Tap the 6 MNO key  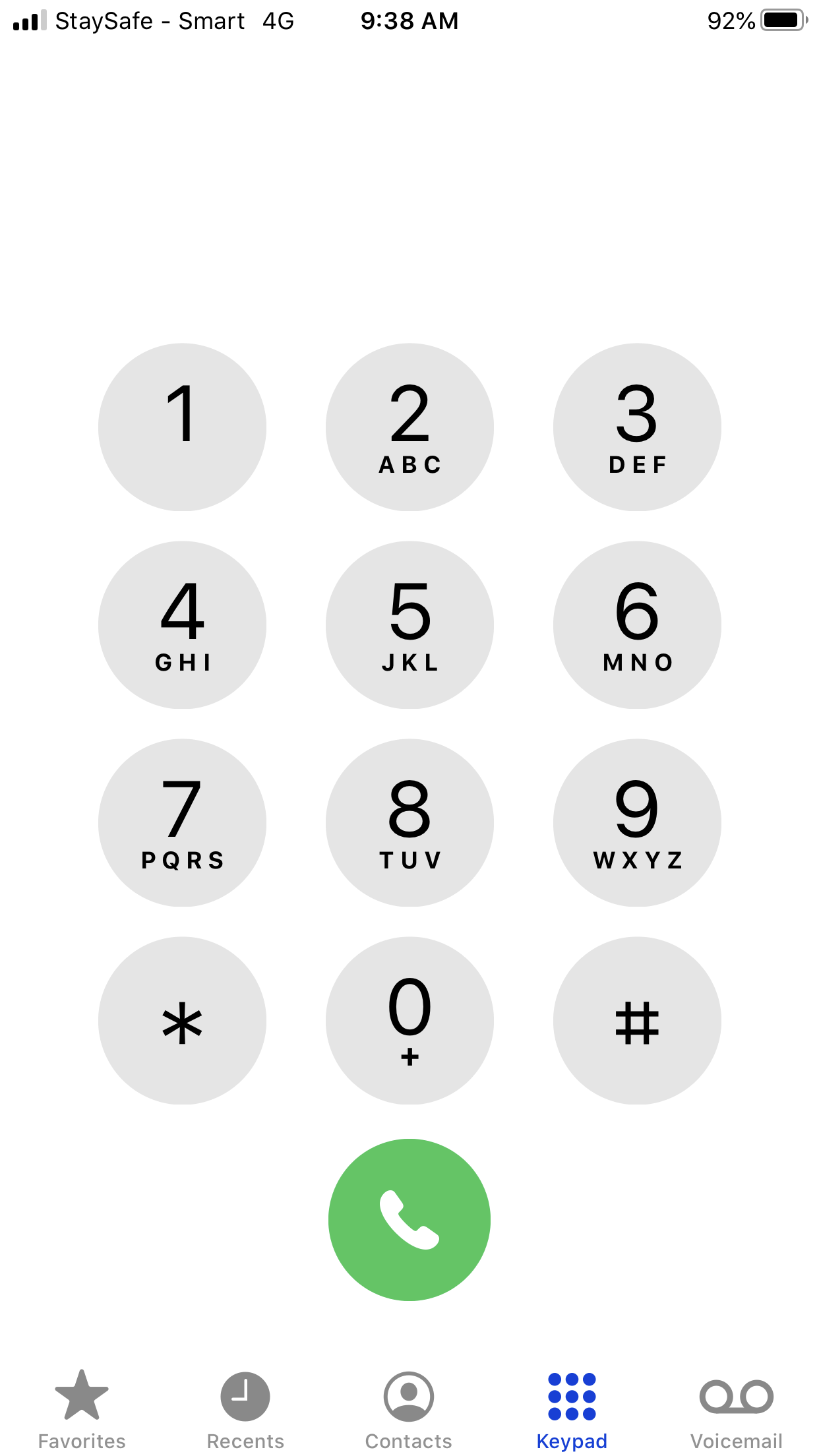pos(637,625)
